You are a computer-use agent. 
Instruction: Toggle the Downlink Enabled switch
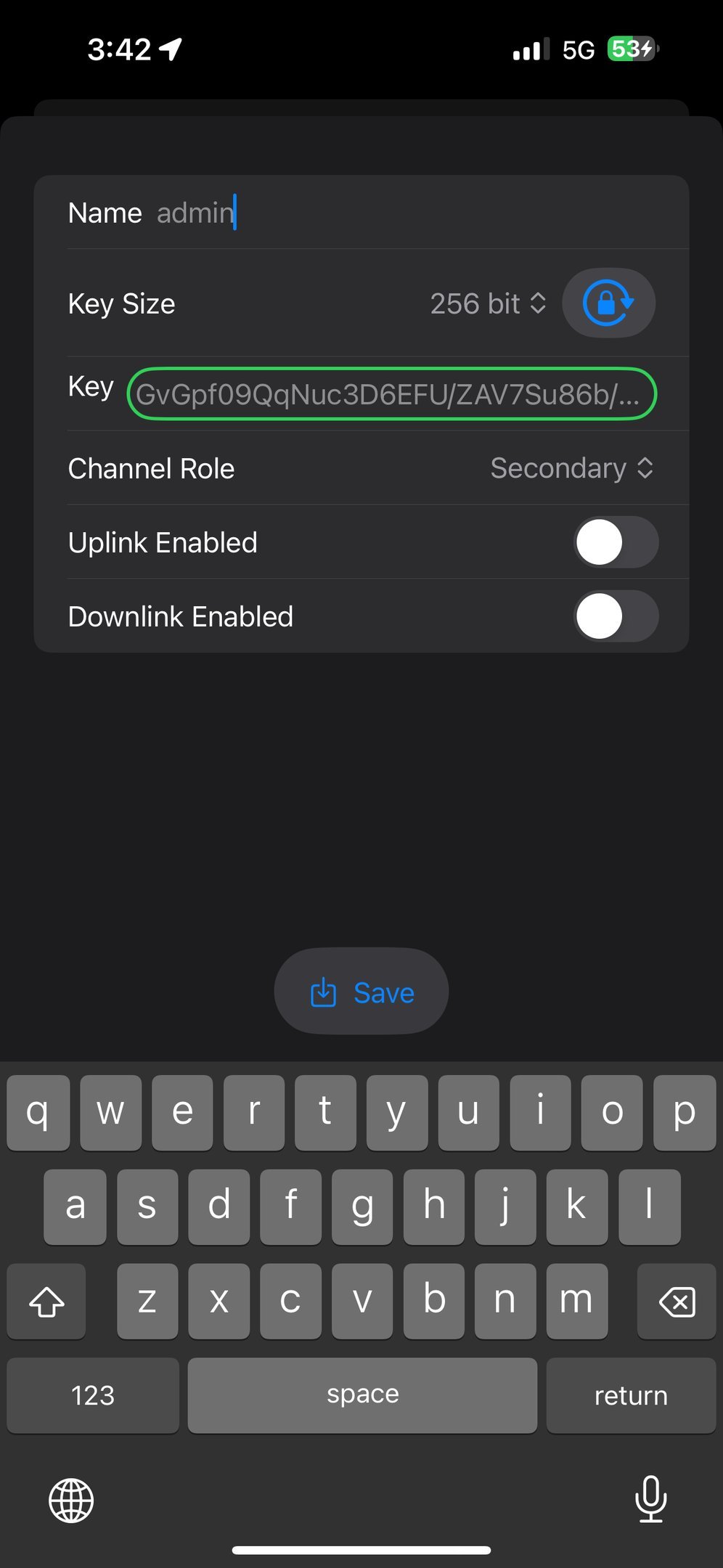[616, 616]
